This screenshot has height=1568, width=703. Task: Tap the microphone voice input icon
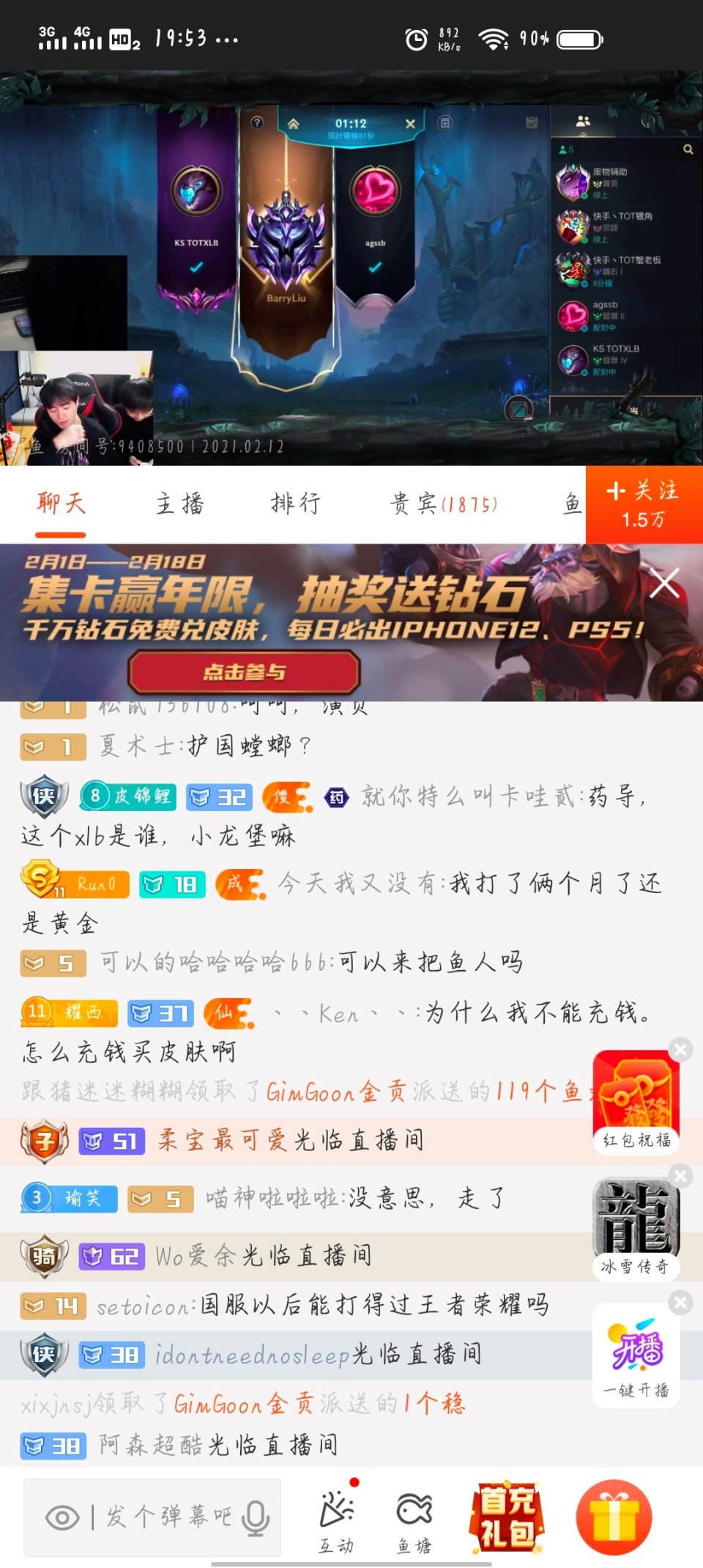255,1517
